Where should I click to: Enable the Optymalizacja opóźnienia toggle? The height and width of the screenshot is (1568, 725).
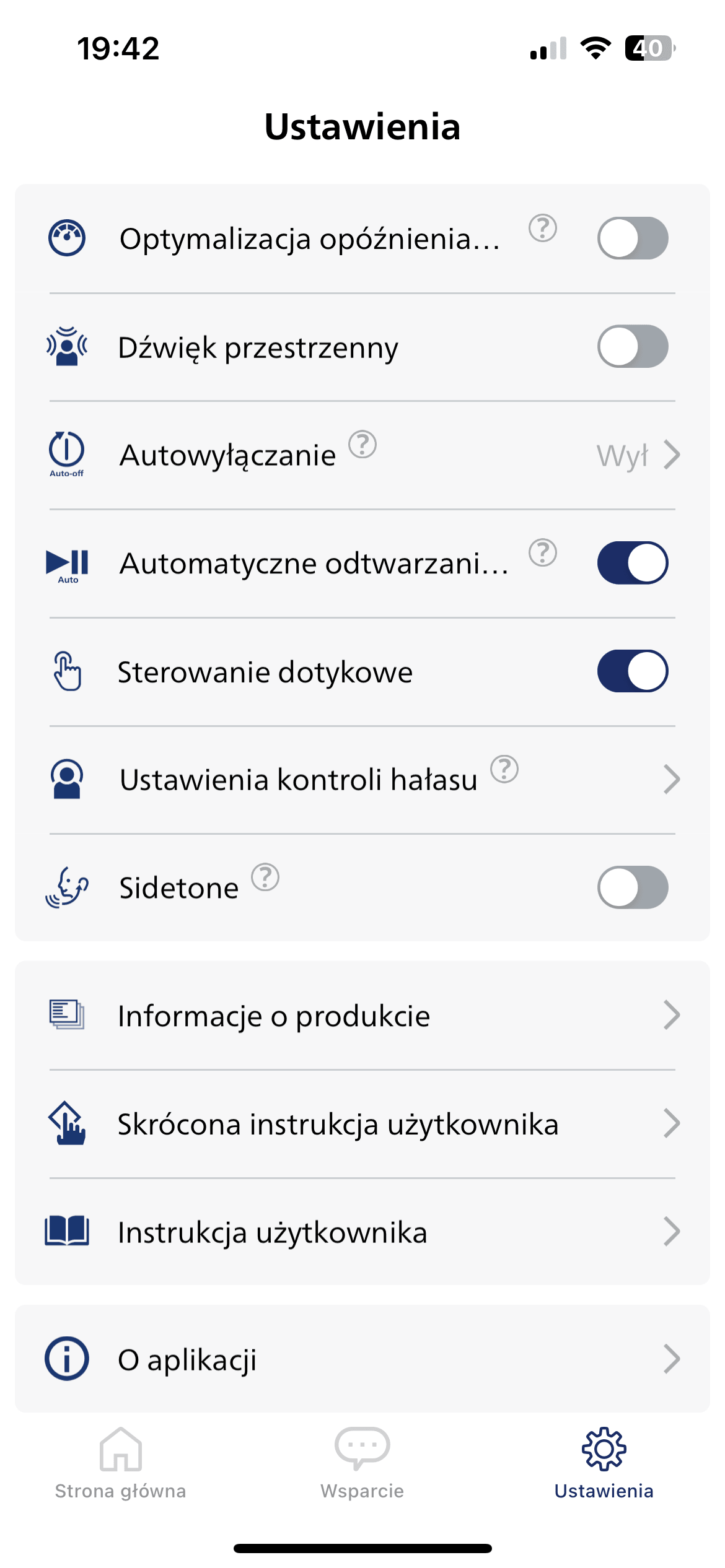coord(633,238)
